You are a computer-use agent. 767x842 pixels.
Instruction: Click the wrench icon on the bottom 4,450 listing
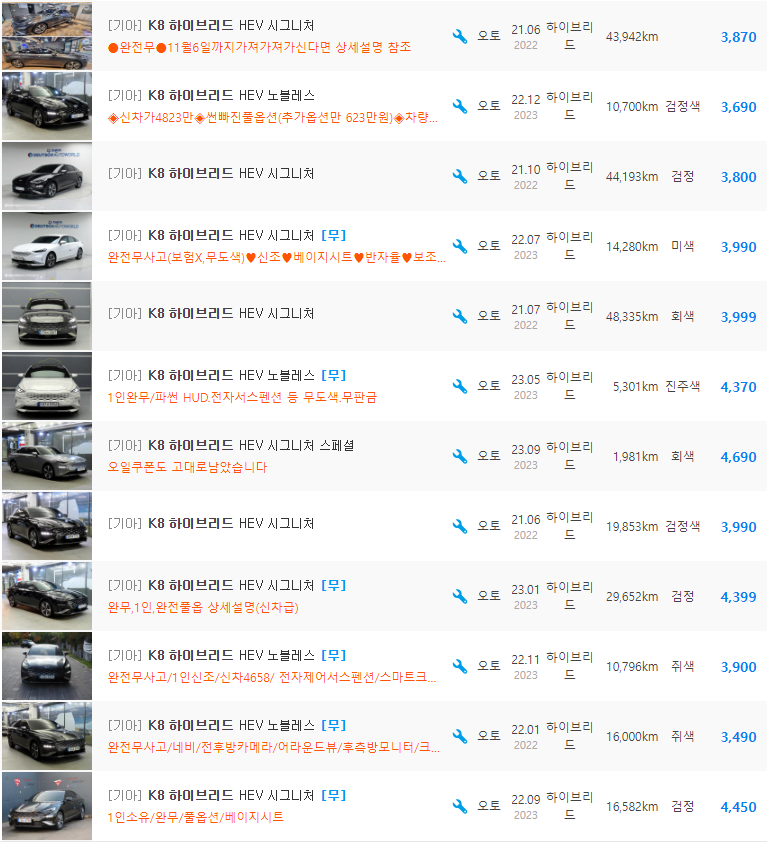coord(460,805)
